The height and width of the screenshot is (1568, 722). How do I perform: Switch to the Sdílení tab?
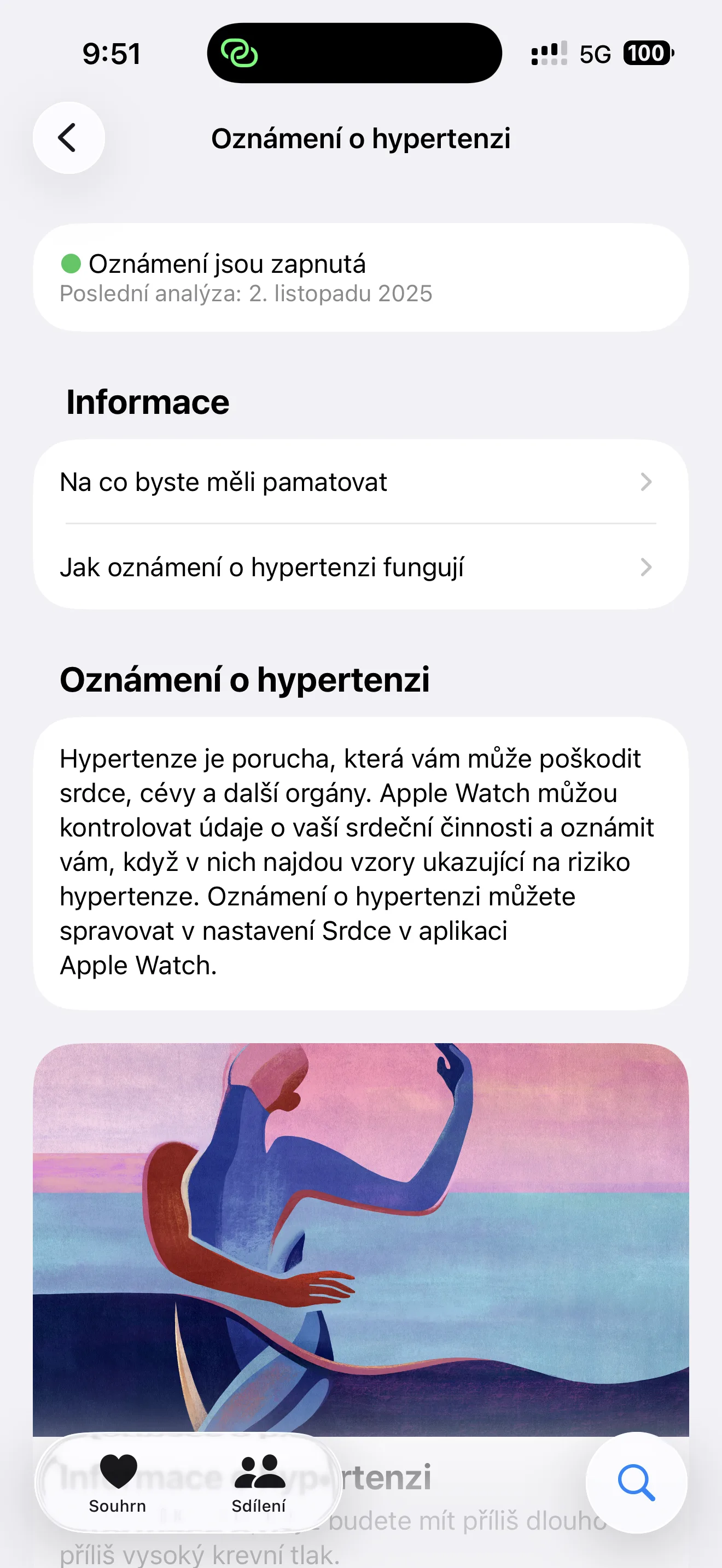[x=259, y=1483]
